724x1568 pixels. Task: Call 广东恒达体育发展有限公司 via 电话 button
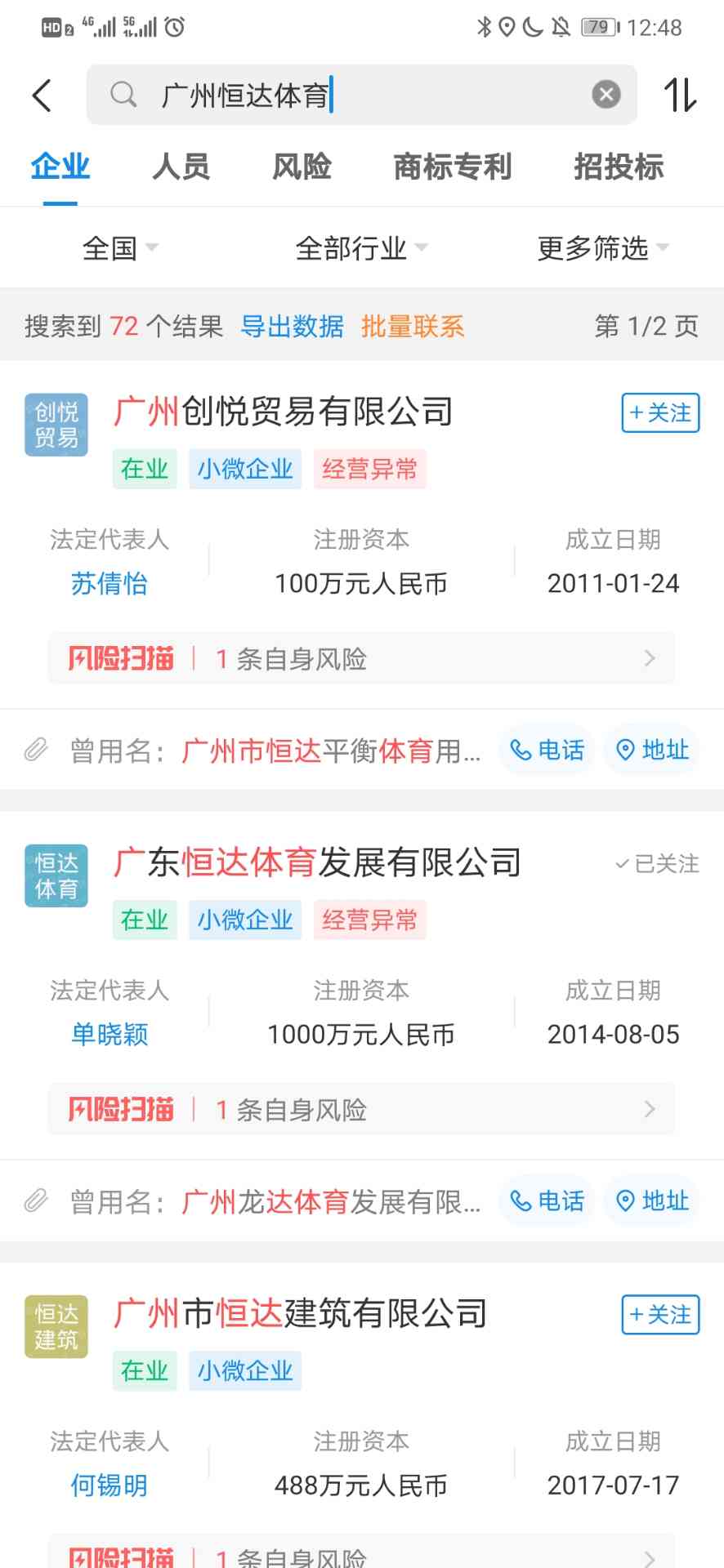click(547, 1200)
